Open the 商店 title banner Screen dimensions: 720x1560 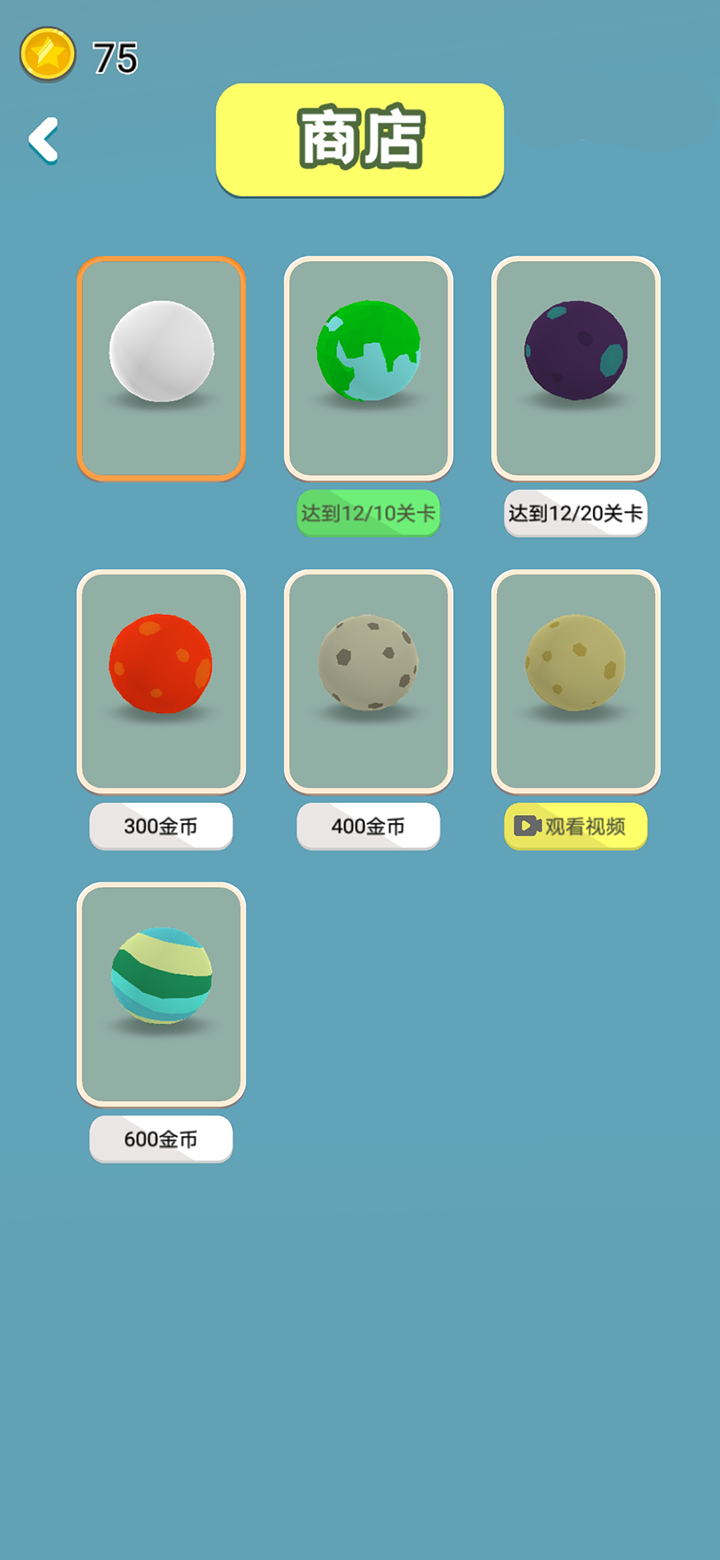(358, 140)
